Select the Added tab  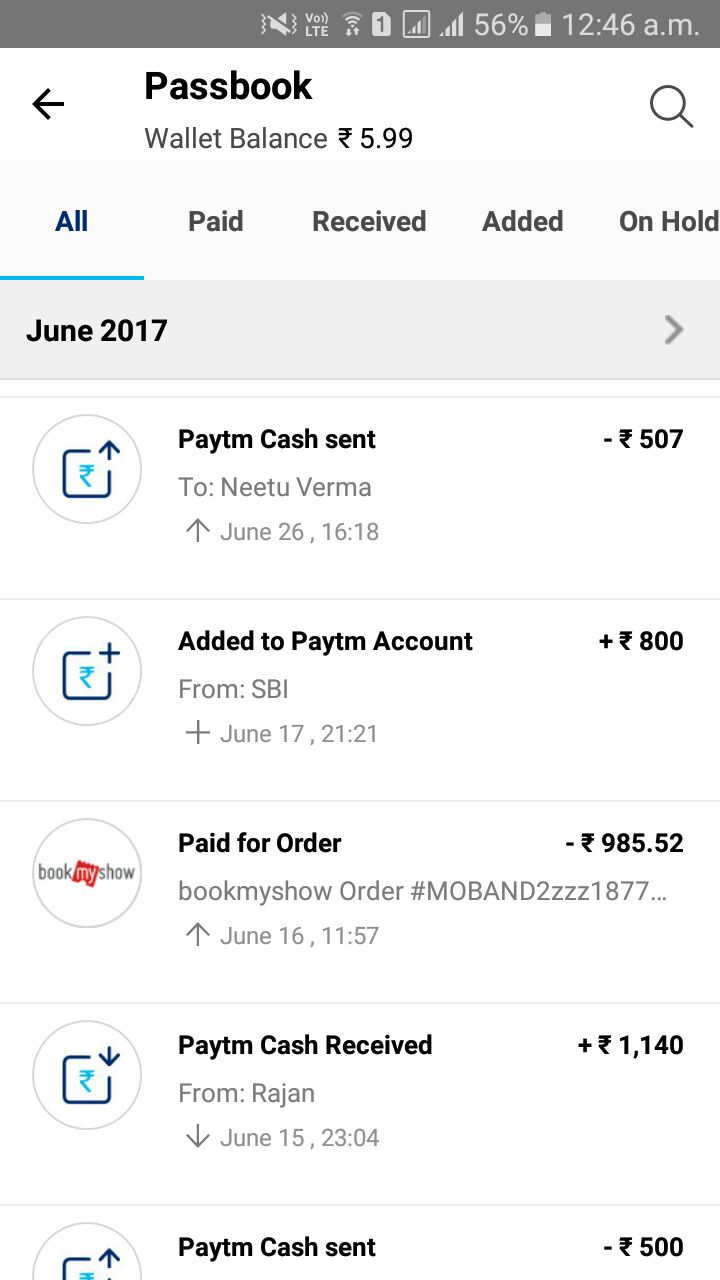[x=522, y=221]
